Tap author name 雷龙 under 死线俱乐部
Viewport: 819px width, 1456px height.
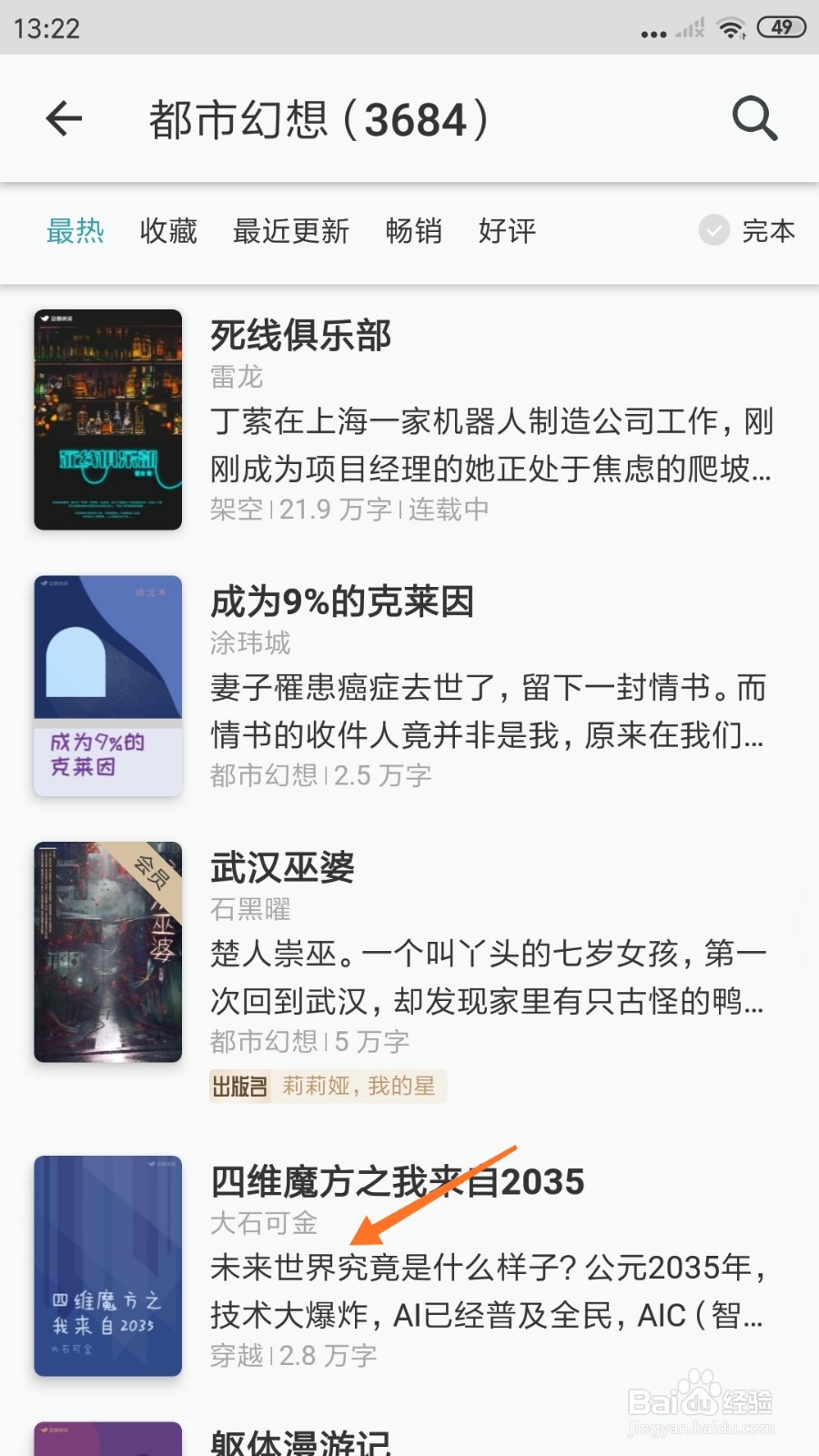click(x=238, y=377)
